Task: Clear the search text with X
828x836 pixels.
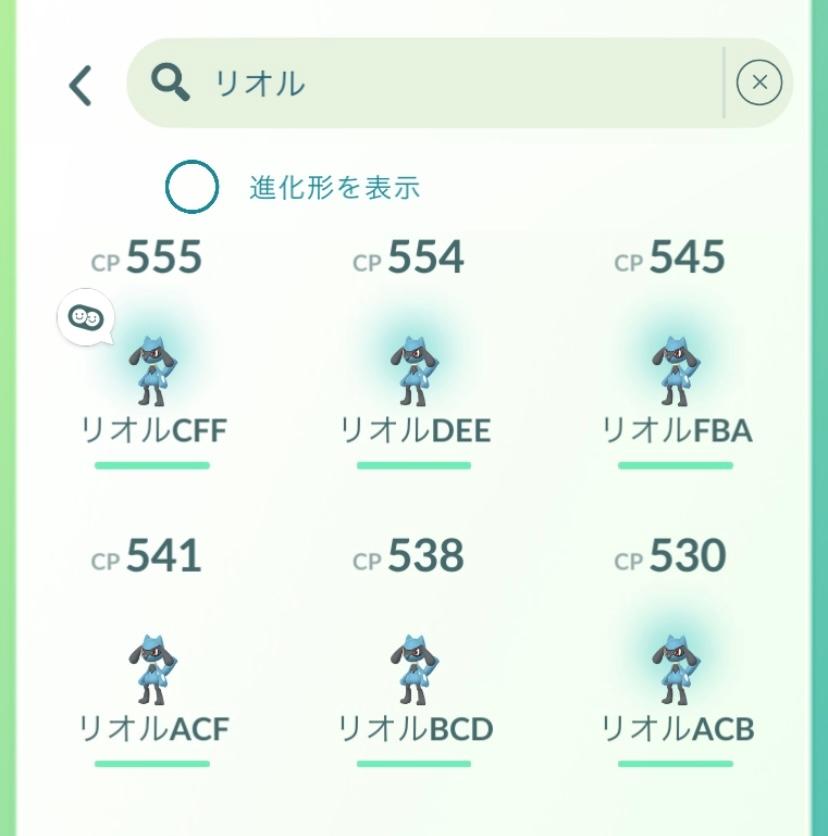Action: point(759,83)
